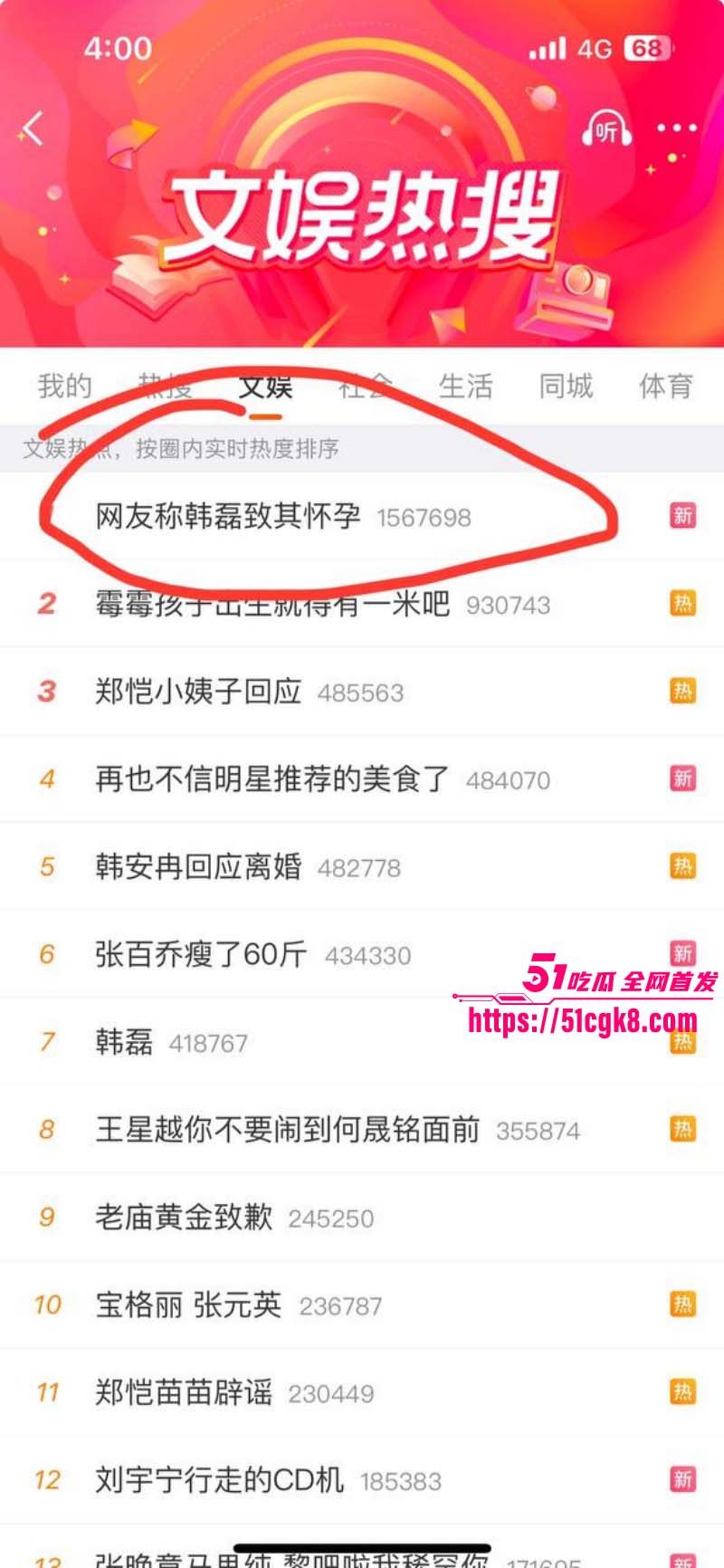
Task: View topic 再也不信明星推荐的美食了
Action: point(271,779)
